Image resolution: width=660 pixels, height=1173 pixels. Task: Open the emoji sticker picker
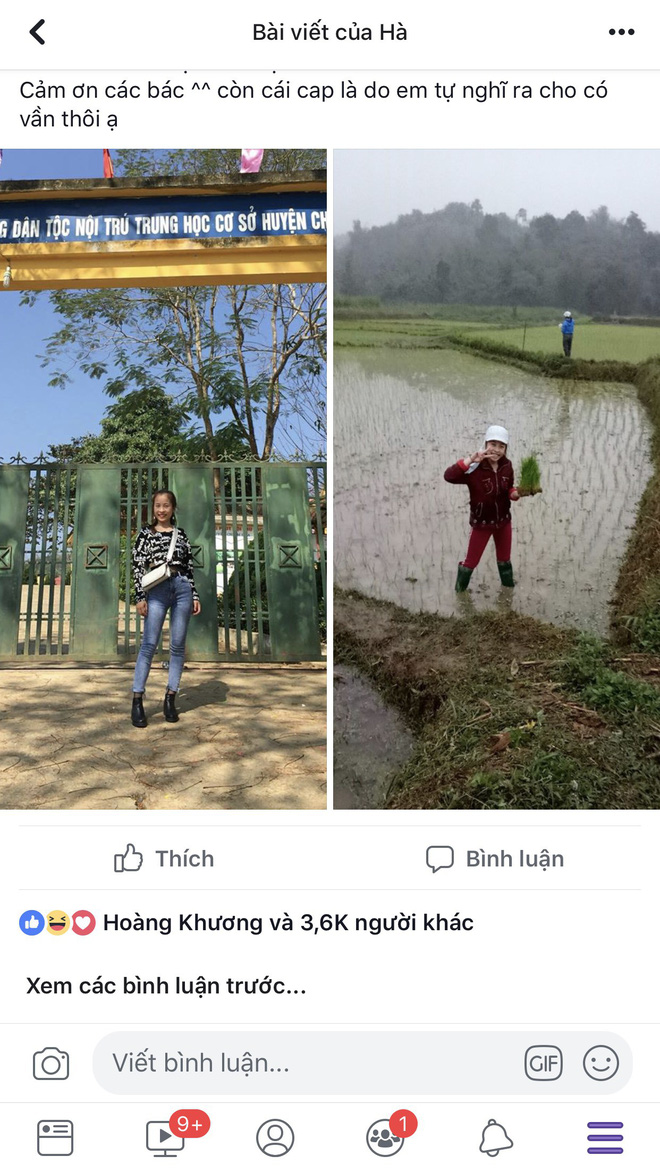coord(600,1063)
